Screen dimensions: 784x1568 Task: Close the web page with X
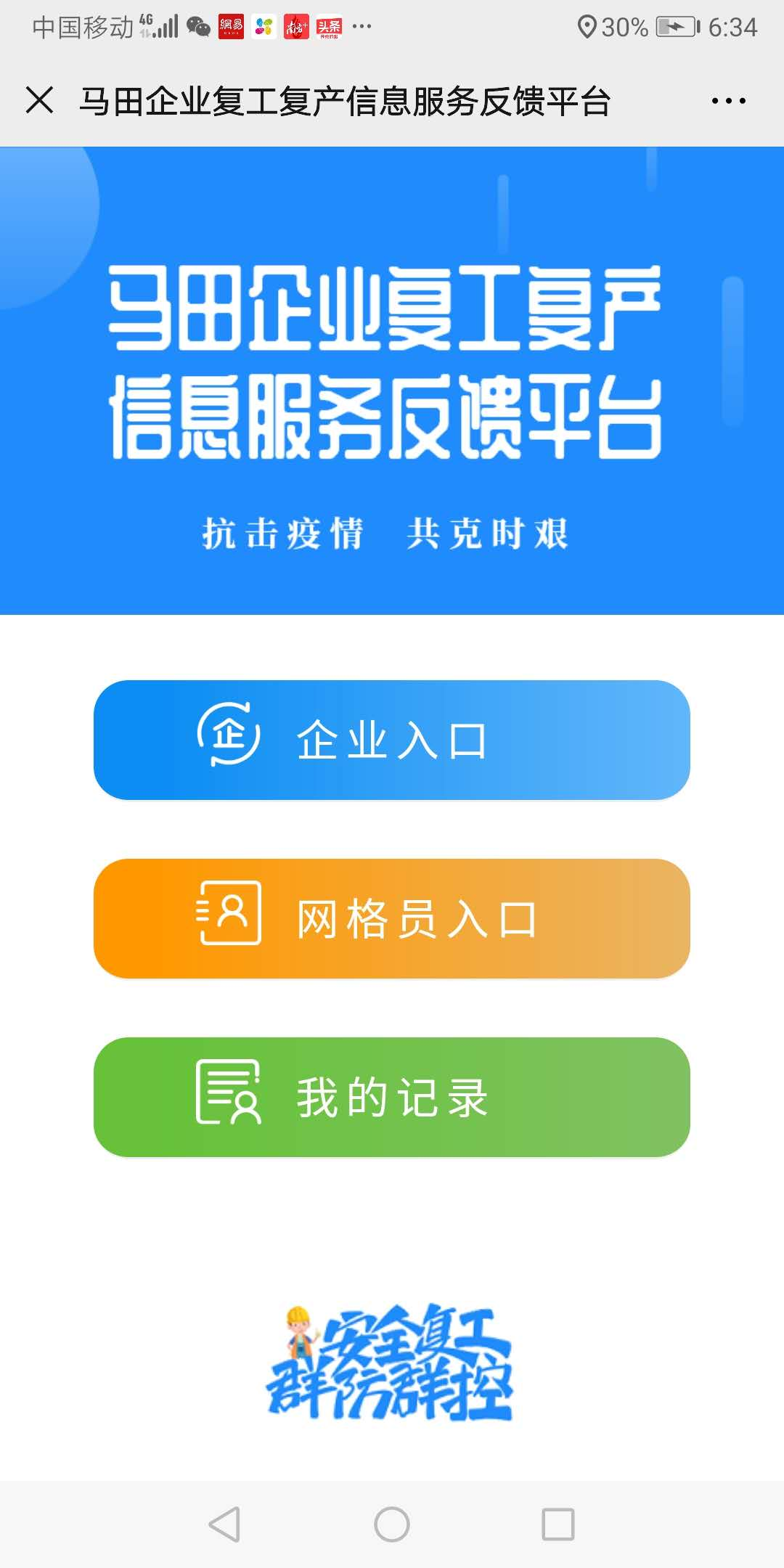tap(39, 100)
